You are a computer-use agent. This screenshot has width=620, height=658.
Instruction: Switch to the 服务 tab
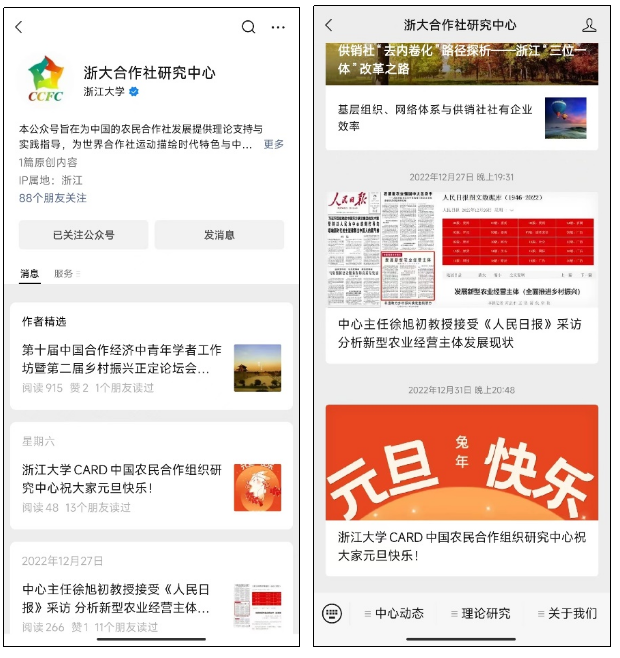coord(66,273)
